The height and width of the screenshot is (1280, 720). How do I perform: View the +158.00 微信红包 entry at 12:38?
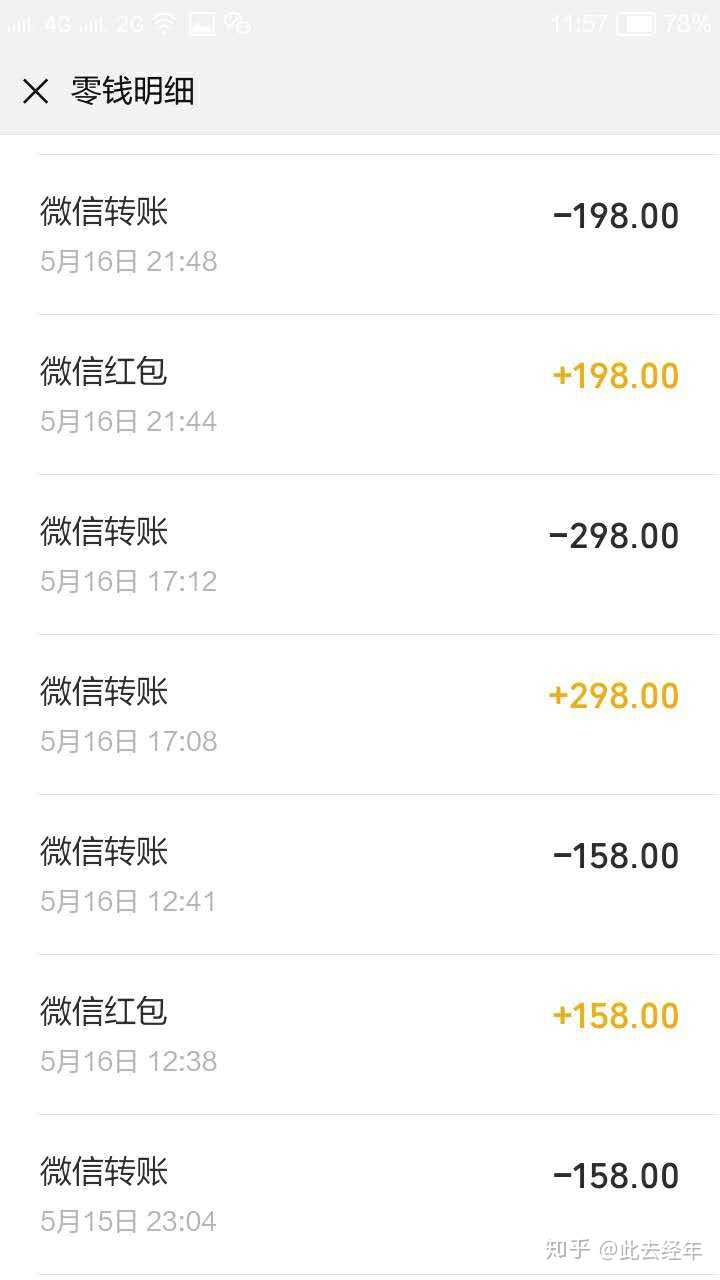360,1035
